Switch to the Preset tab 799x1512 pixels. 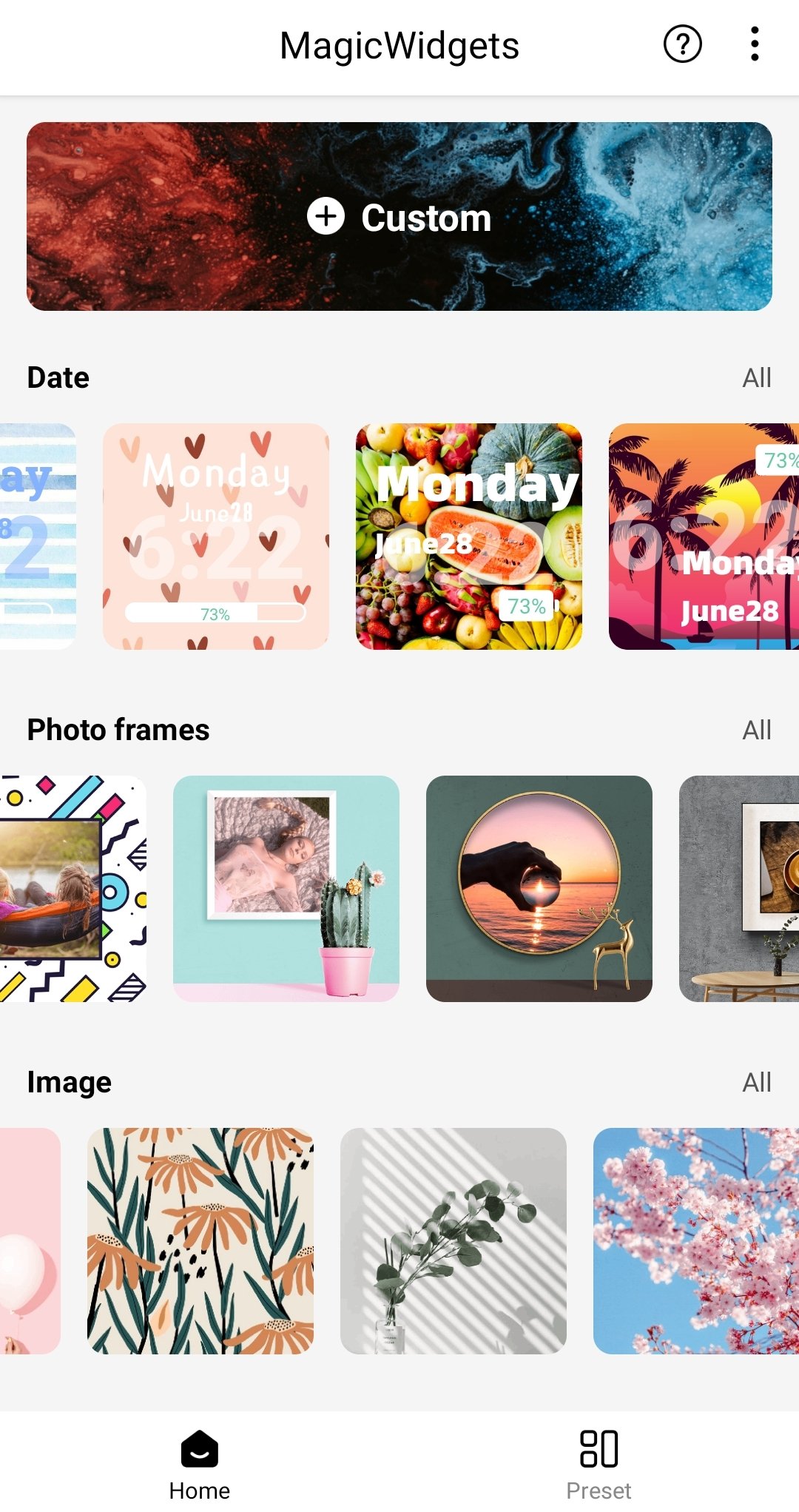coord(599,1464)
